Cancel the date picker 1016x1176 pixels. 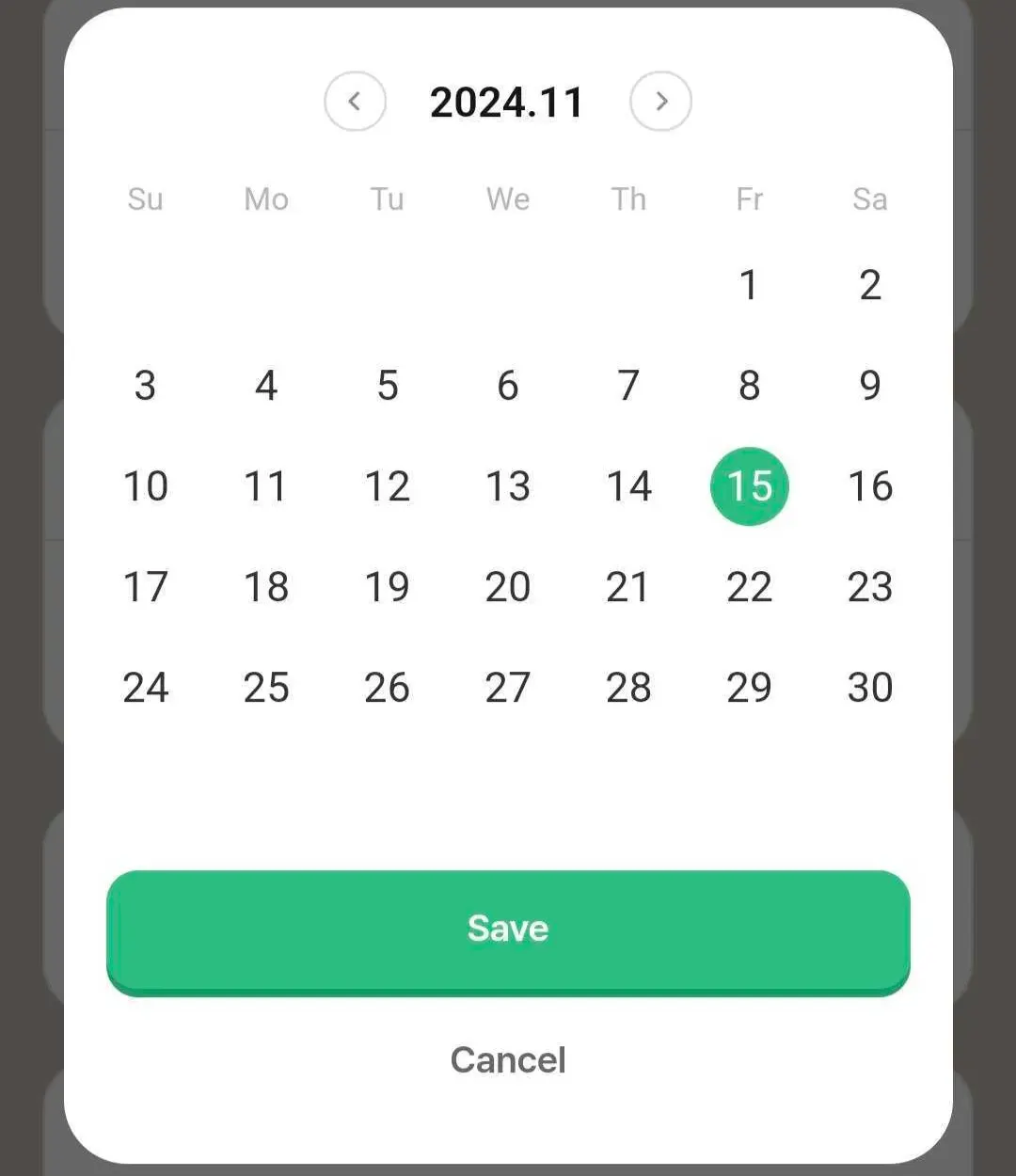508,1060
